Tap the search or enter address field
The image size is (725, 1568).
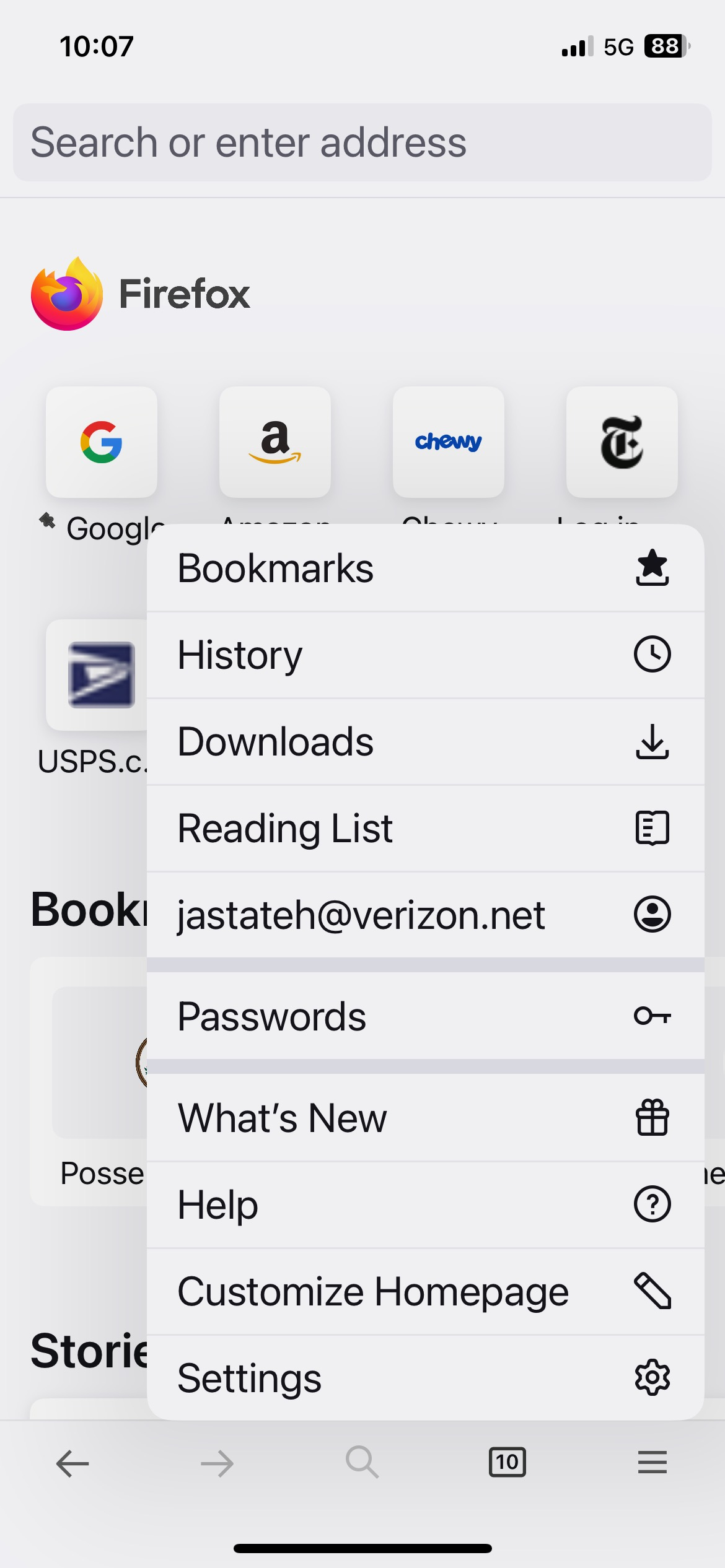pyautogui.click(x=362, y=142)
